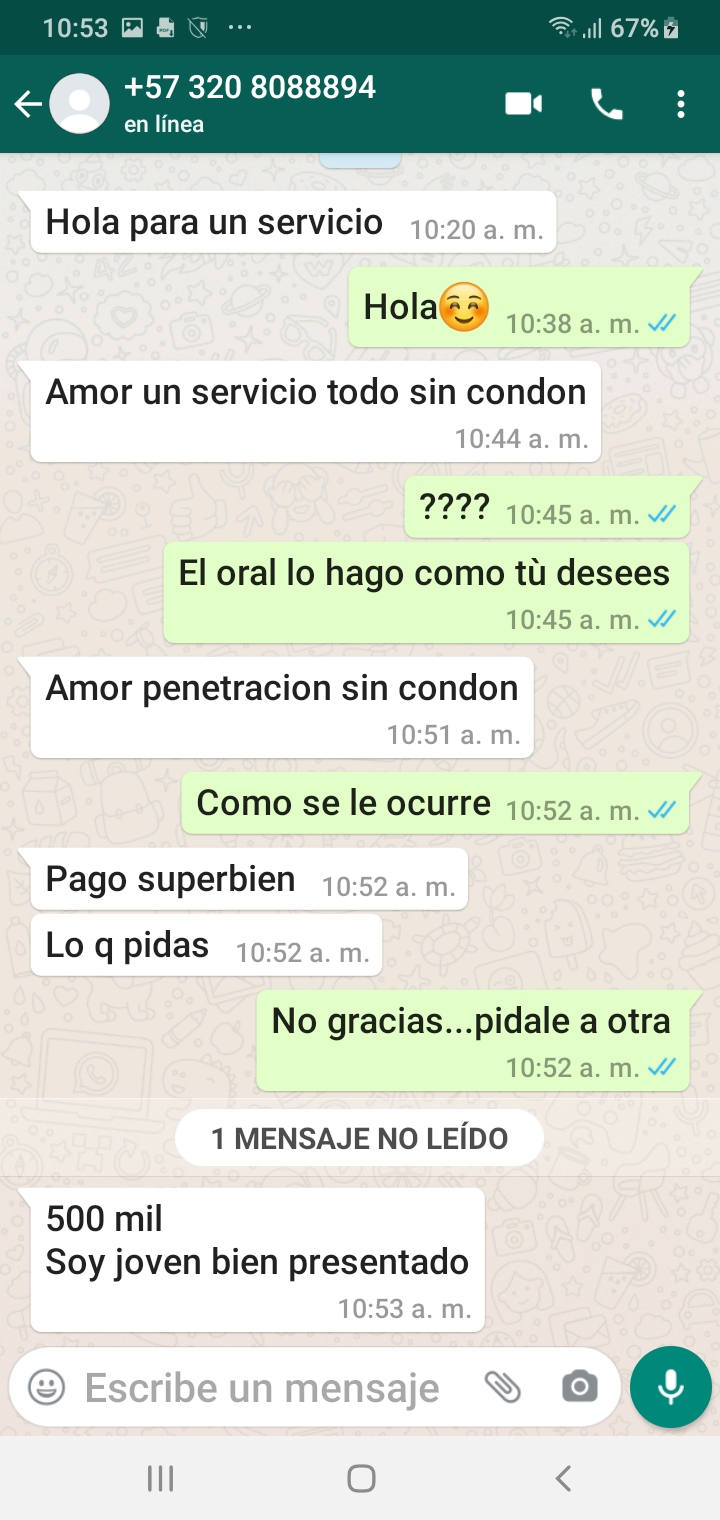This screenshot has width=720, height=1520.
Task: Open the emoji picker
Action: click(x=46, y=1387)
